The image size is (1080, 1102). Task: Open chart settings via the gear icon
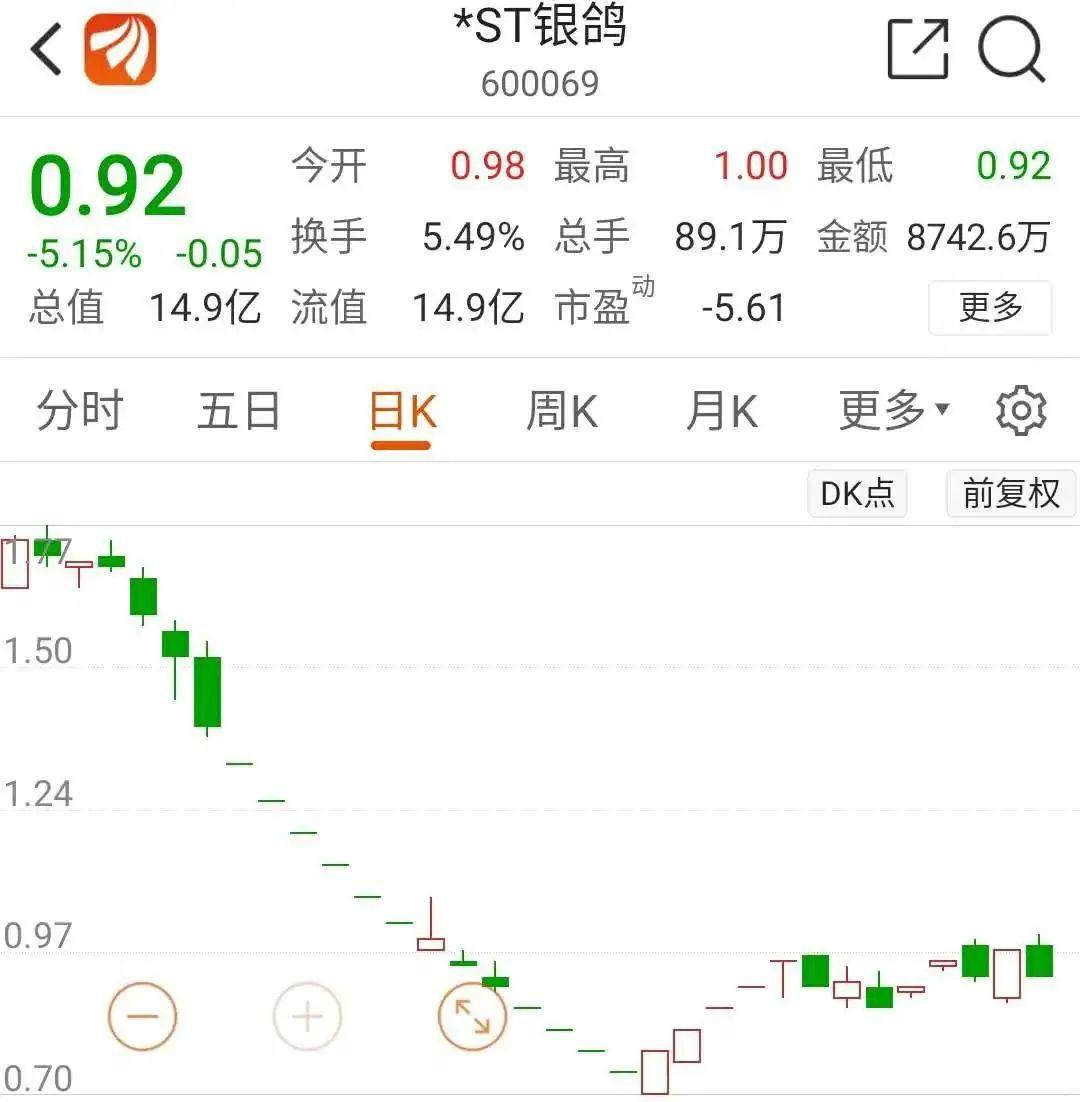pos(1020,409)
